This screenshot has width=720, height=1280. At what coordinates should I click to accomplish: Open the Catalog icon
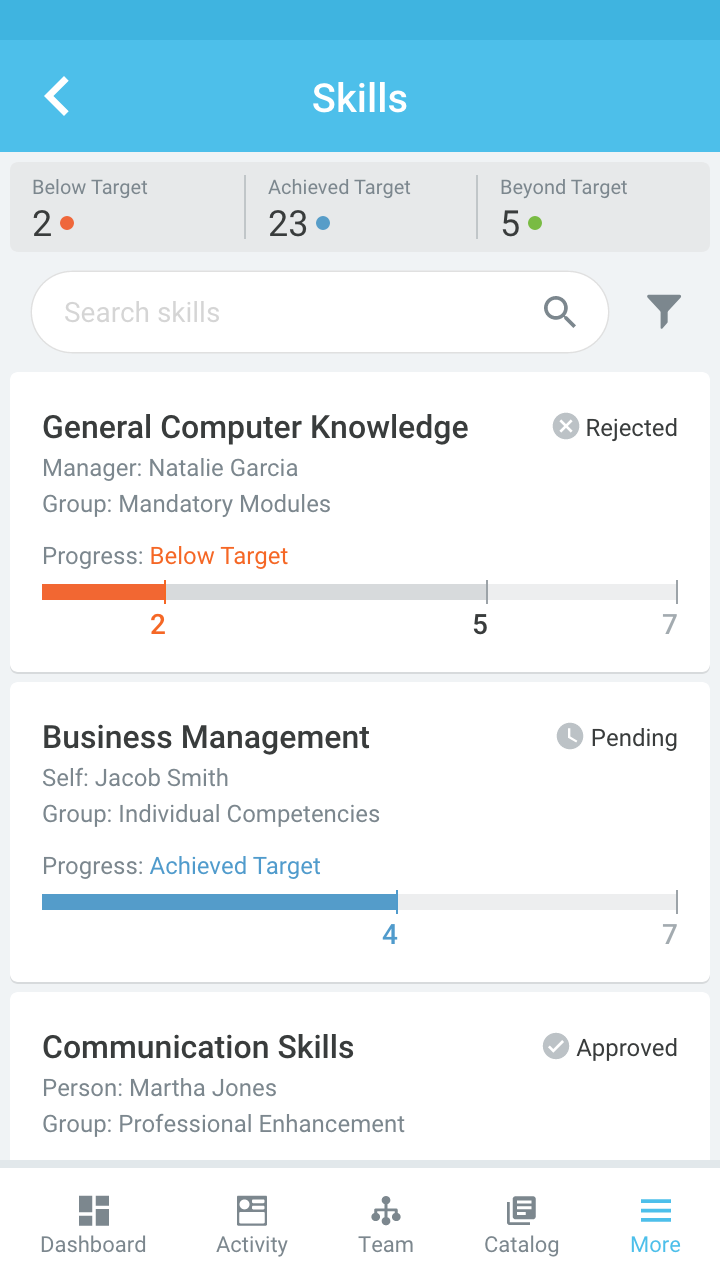click(520, 1210)
